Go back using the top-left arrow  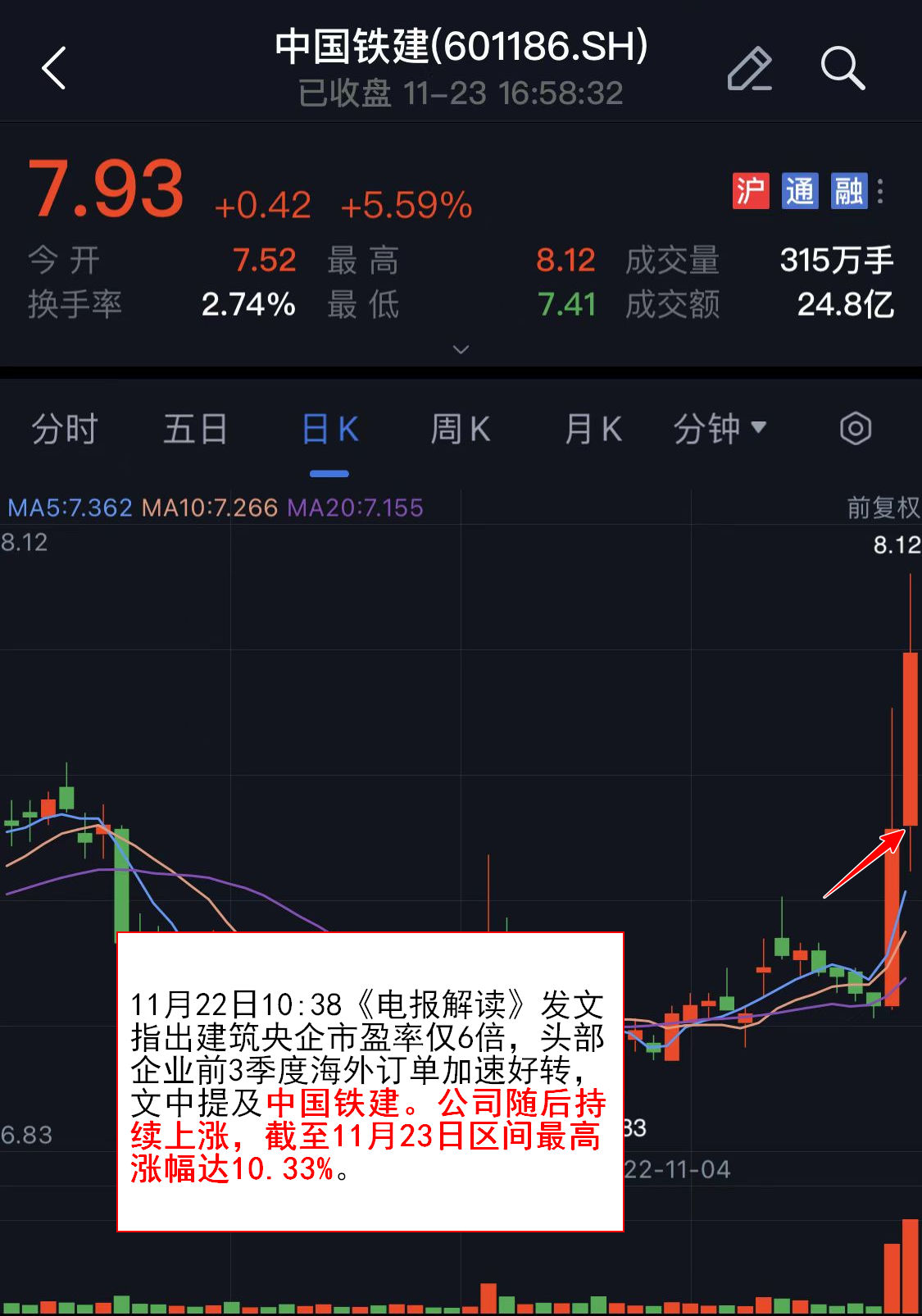click(54, 68)
